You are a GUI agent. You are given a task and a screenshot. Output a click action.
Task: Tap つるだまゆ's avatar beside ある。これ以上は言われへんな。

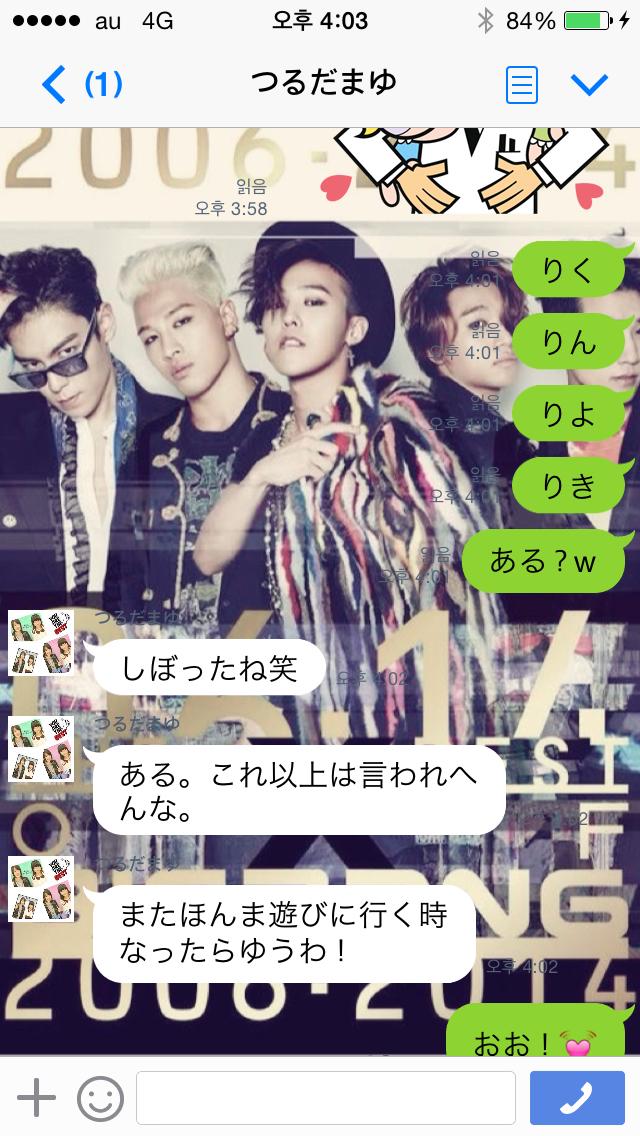coord(41,748)
